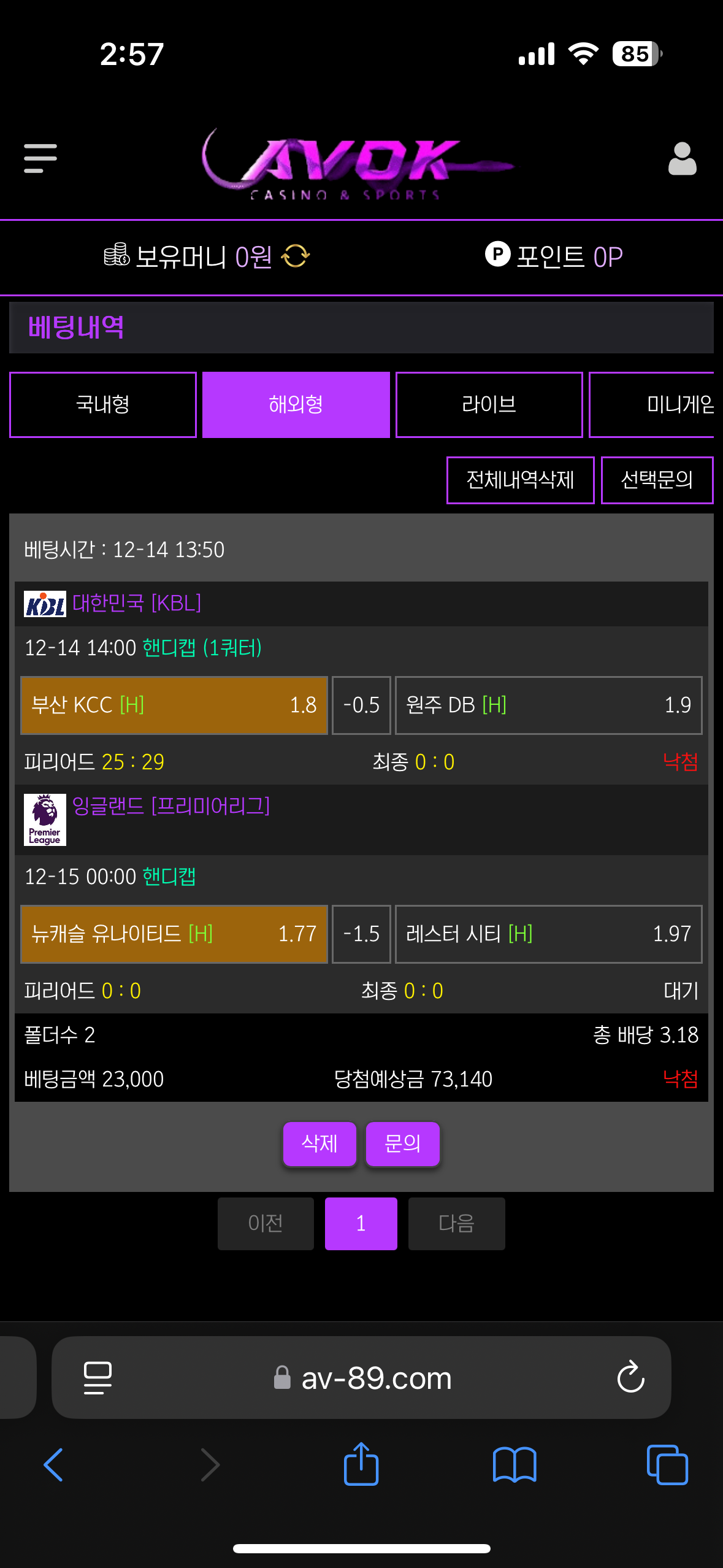The height and width of the screenshot is (1568, 723).
Task: Switch to the 국내형 tab
Action: 103,405
